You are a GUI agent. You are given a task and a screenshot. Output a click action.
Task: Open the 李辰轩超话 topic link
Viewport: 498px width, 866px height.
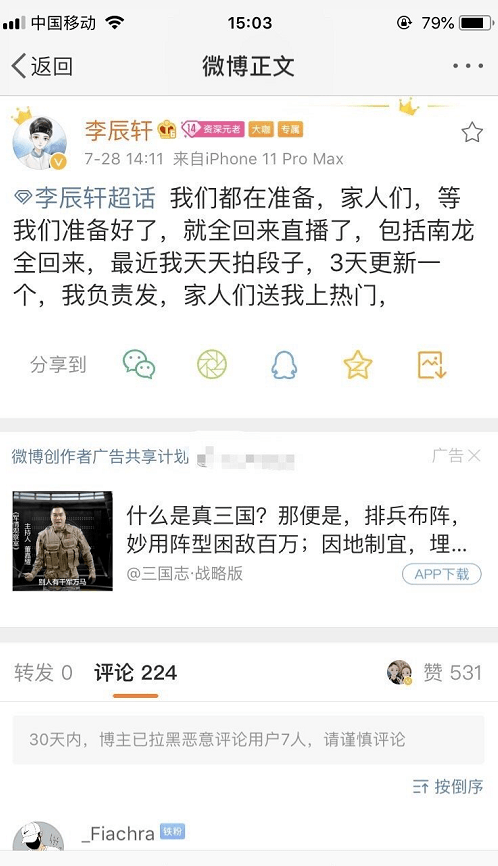pos(85,198)
